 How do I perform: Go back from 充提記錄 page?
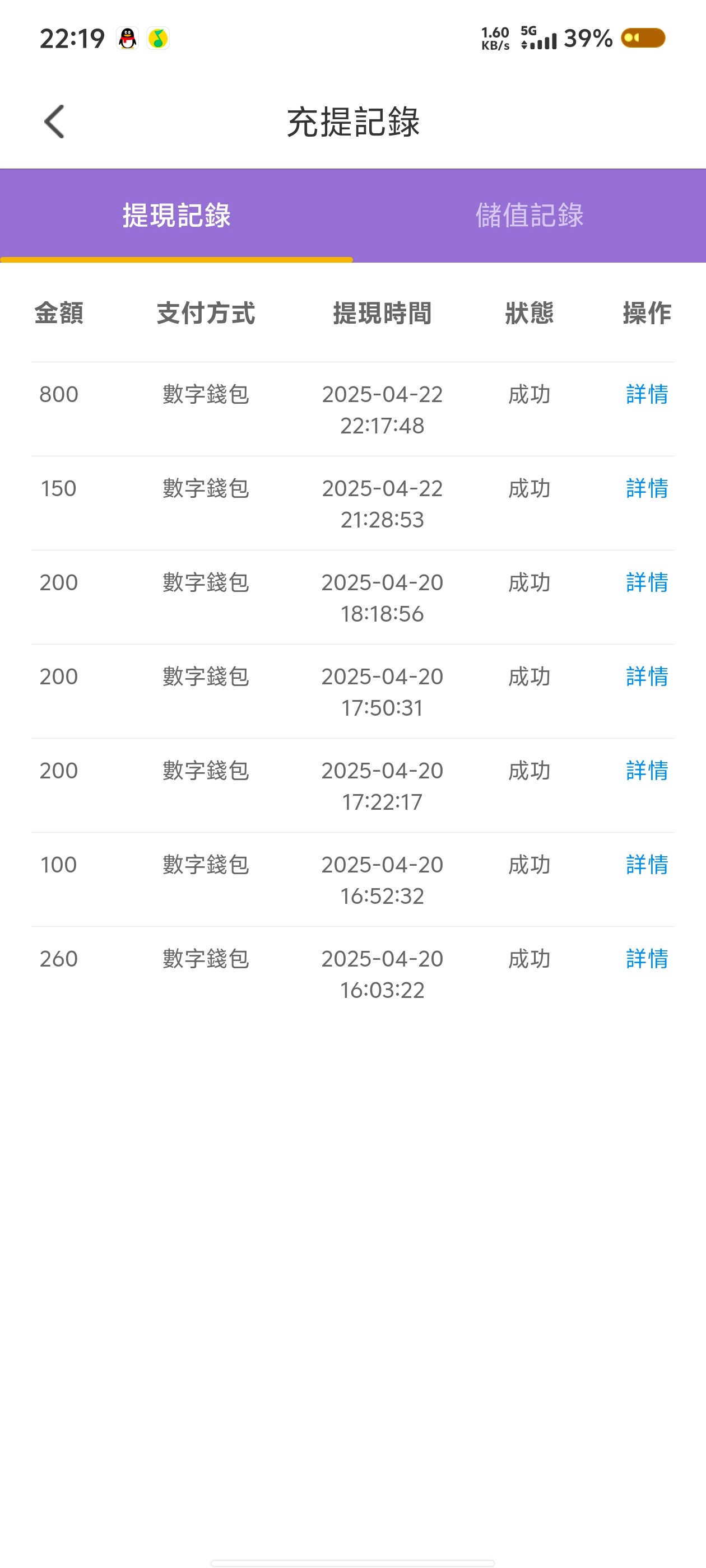coord(54,122)
